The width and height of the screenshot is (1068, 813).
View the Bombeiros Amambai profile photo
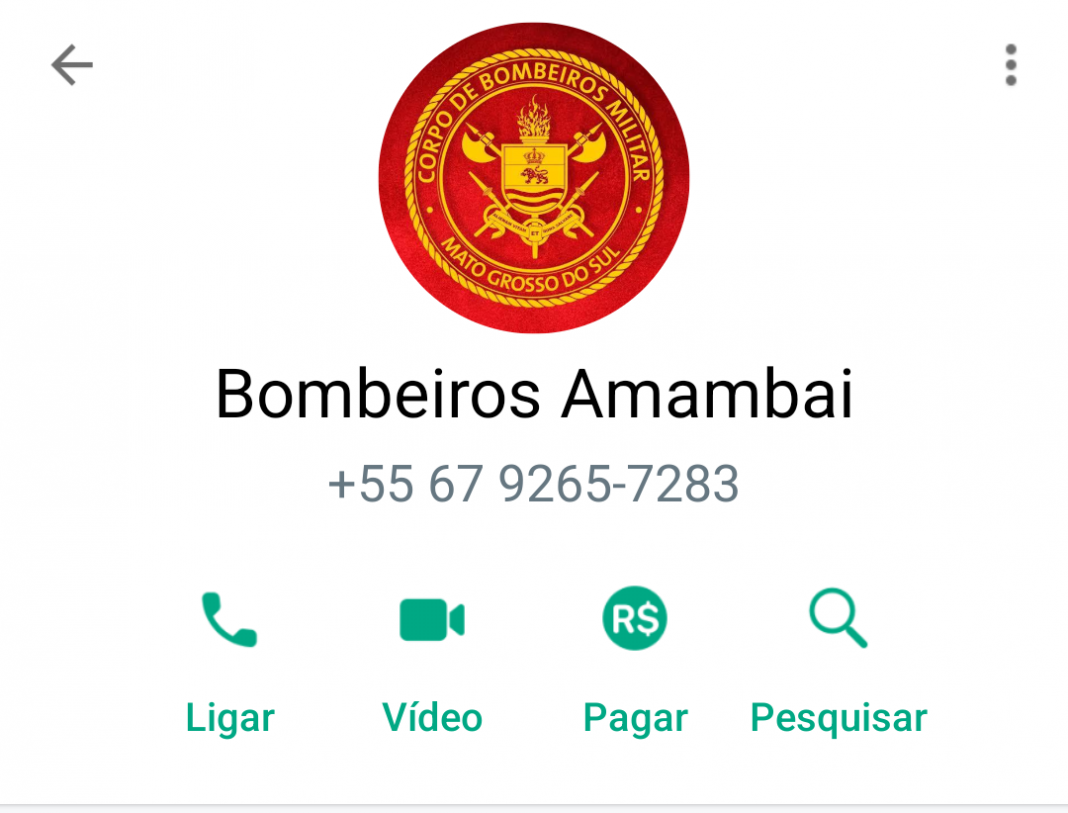click(x=533, y=178)
